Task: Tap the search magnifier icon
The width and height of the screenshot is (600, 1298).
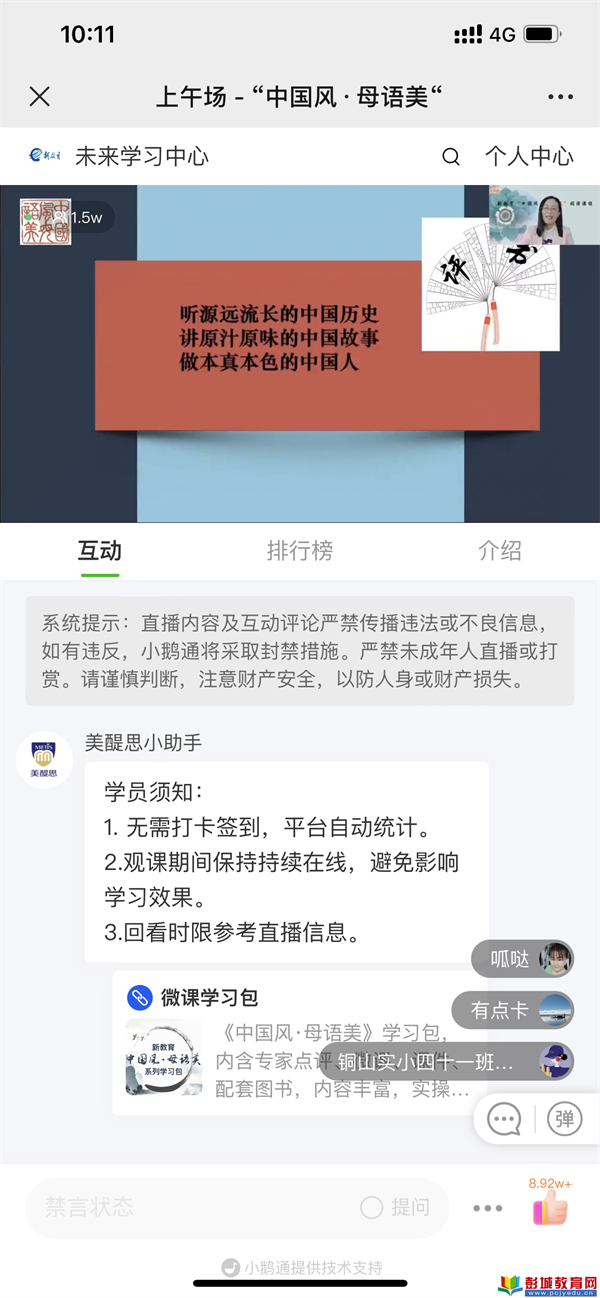Action: tap(451, 157)
